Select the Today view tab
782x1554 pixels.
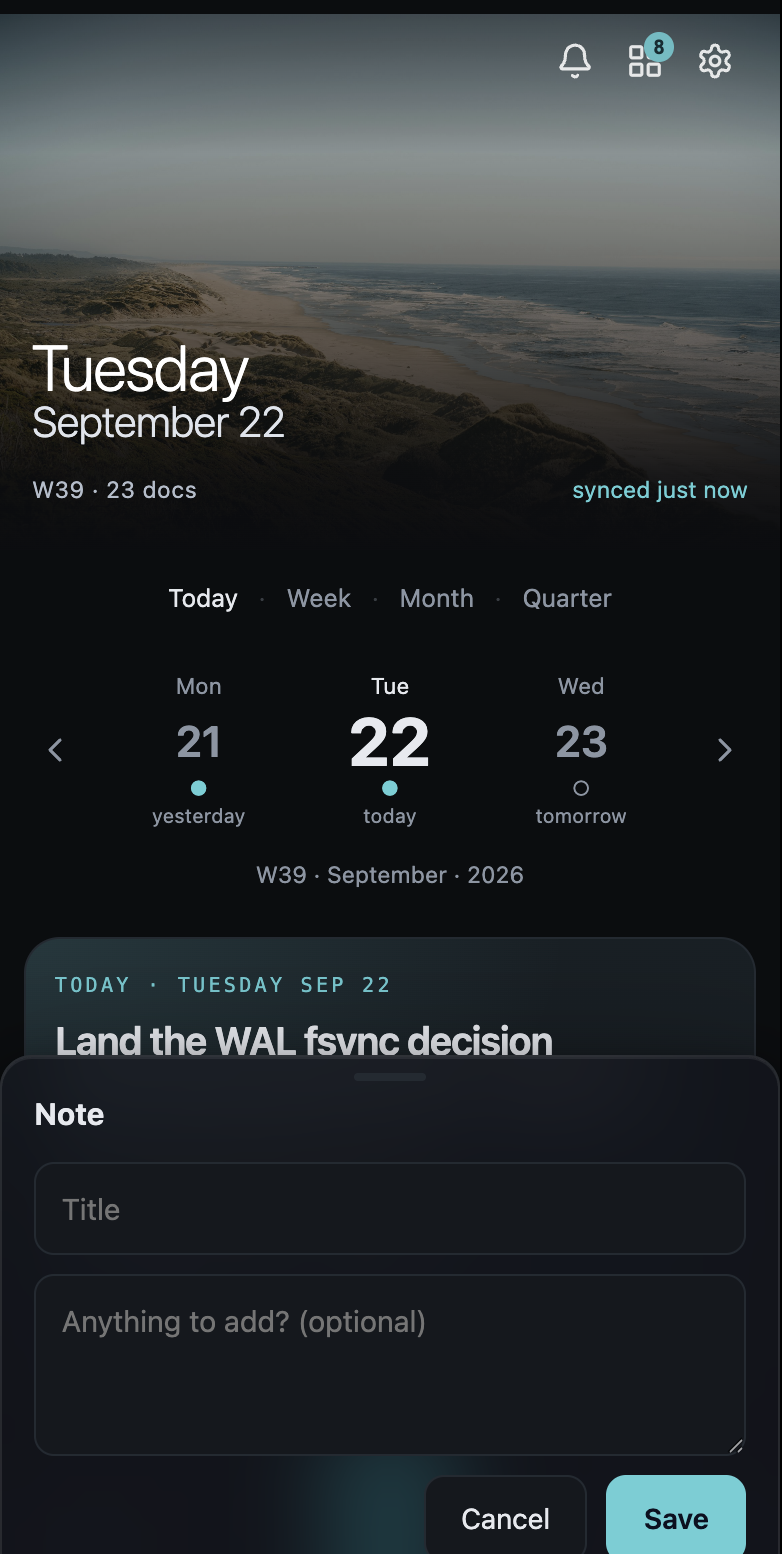pyautogui.click(x=203, y=598)
